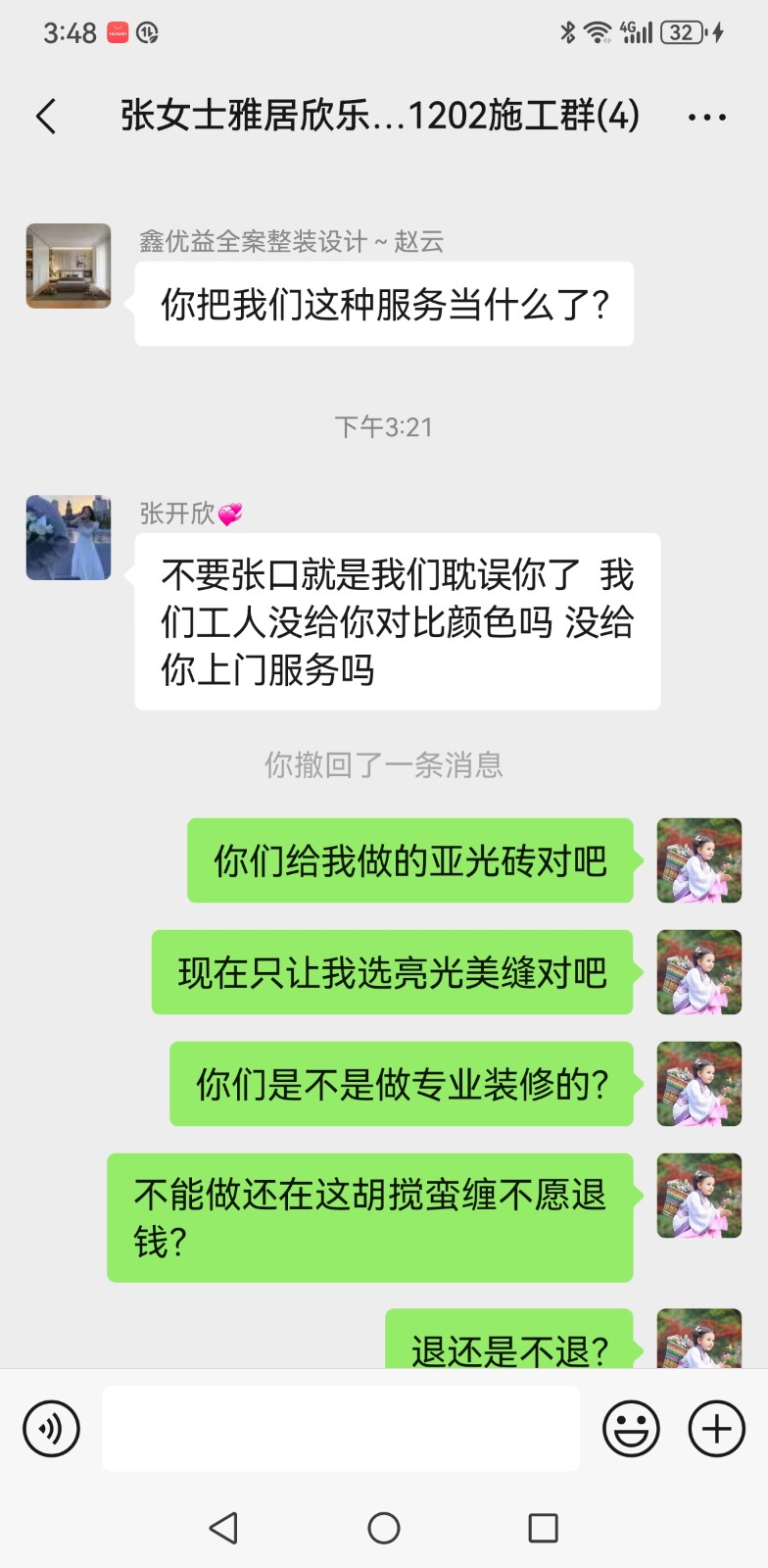
Task: View 张开欣's profile avatar
Action: tap(69, 538)
